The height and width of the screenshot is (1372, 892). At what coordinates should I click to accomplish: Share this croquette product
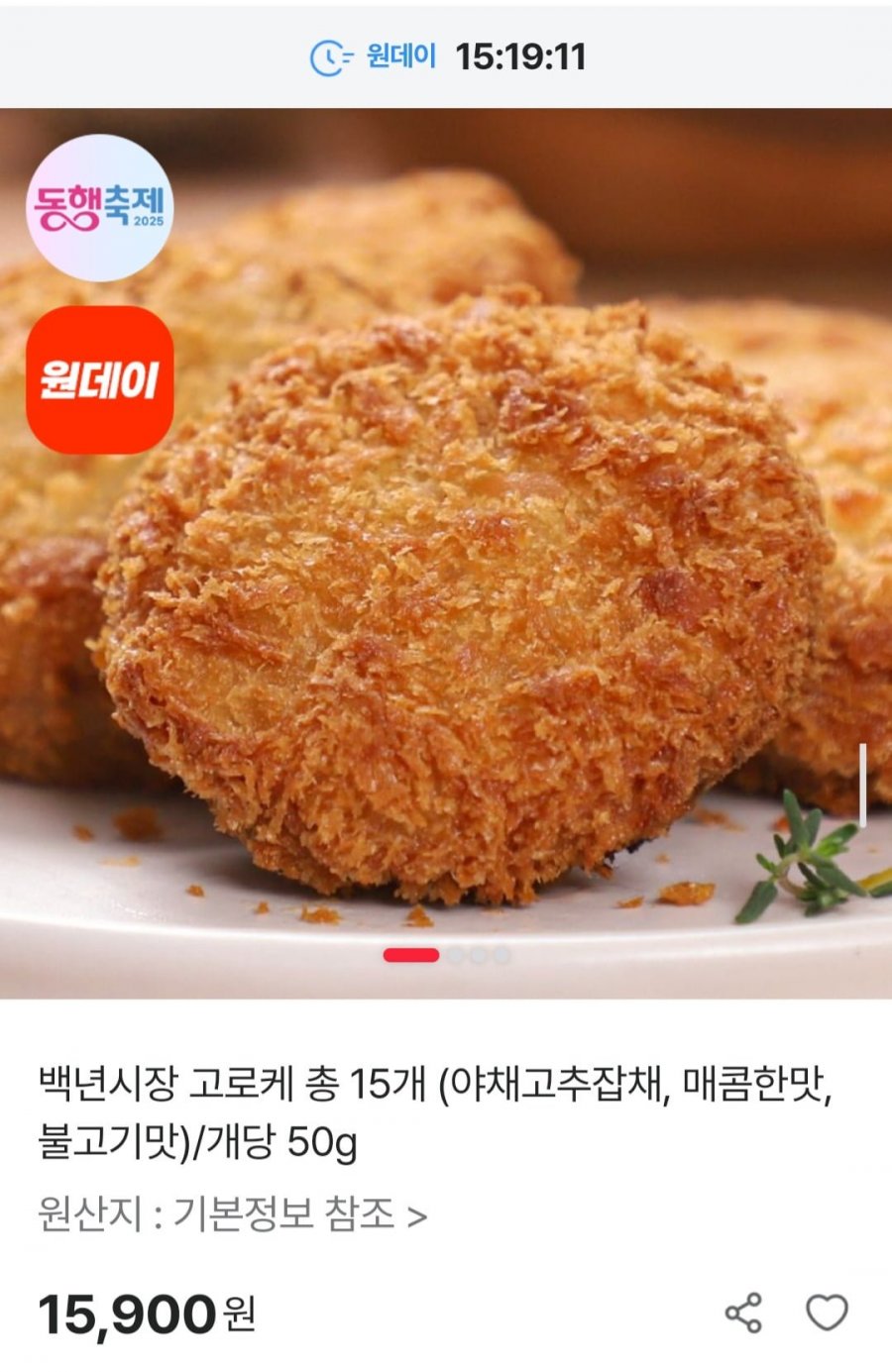point(743,1313)
